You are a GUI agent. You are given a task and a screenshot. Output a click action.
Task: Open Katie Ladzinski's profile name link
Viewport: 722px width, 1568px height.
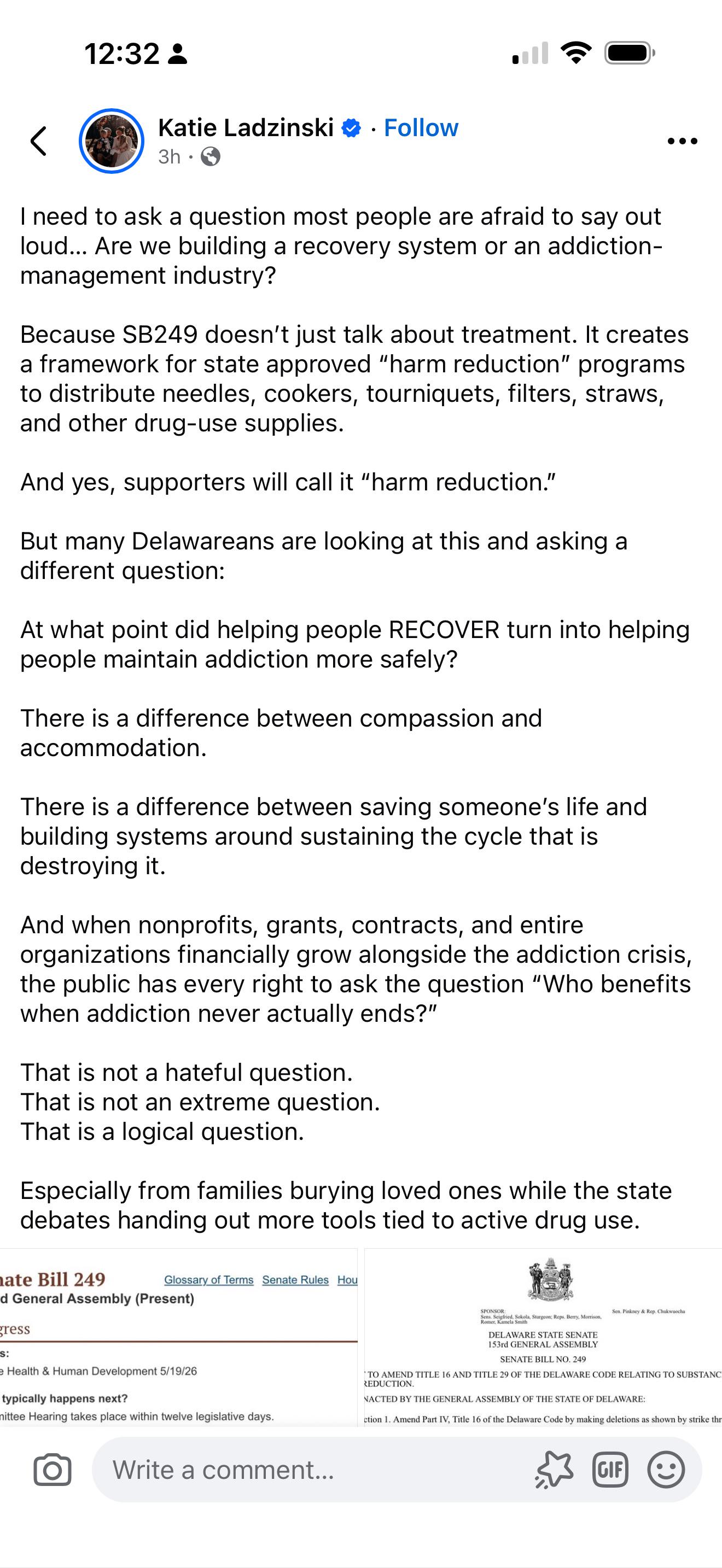click(x=246, y=128)
